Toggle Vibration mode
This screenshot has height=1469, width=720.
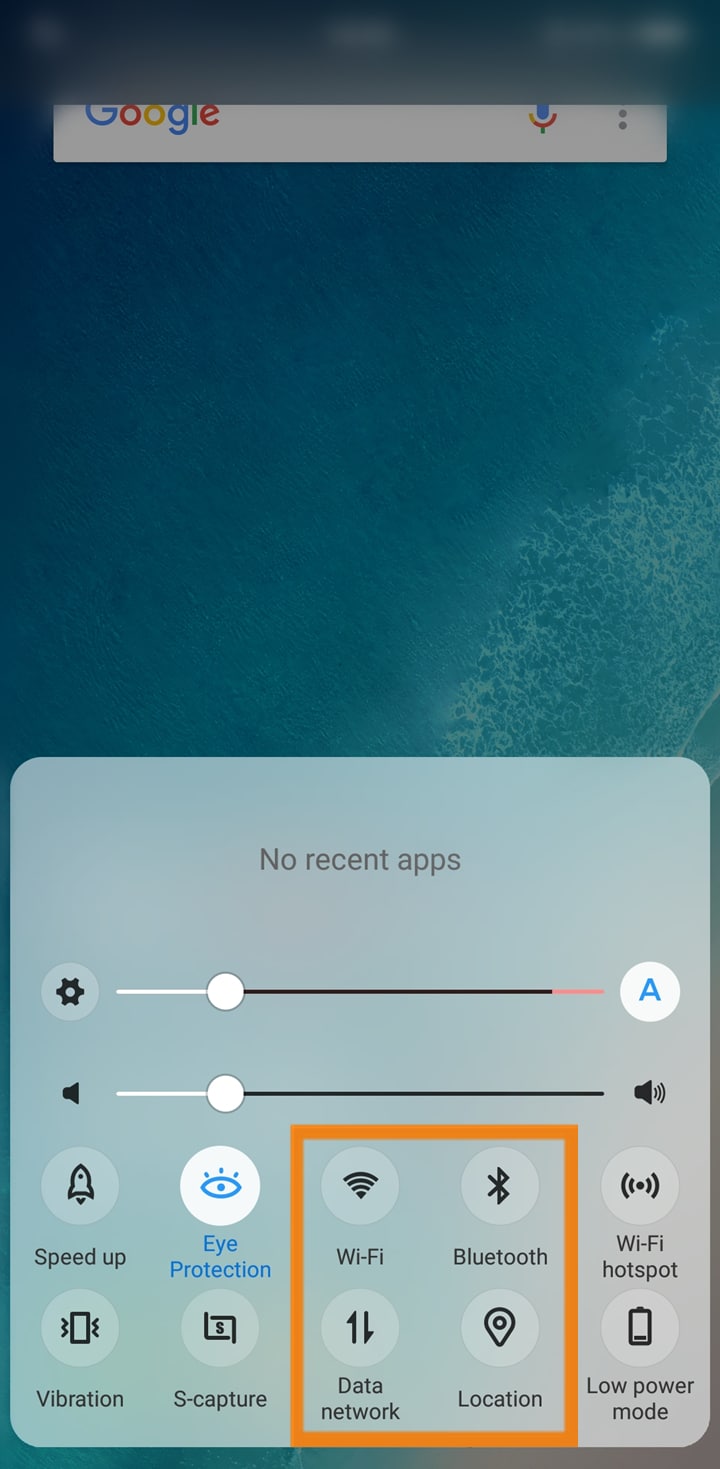pyautogui.click(x=80, y=1328)
